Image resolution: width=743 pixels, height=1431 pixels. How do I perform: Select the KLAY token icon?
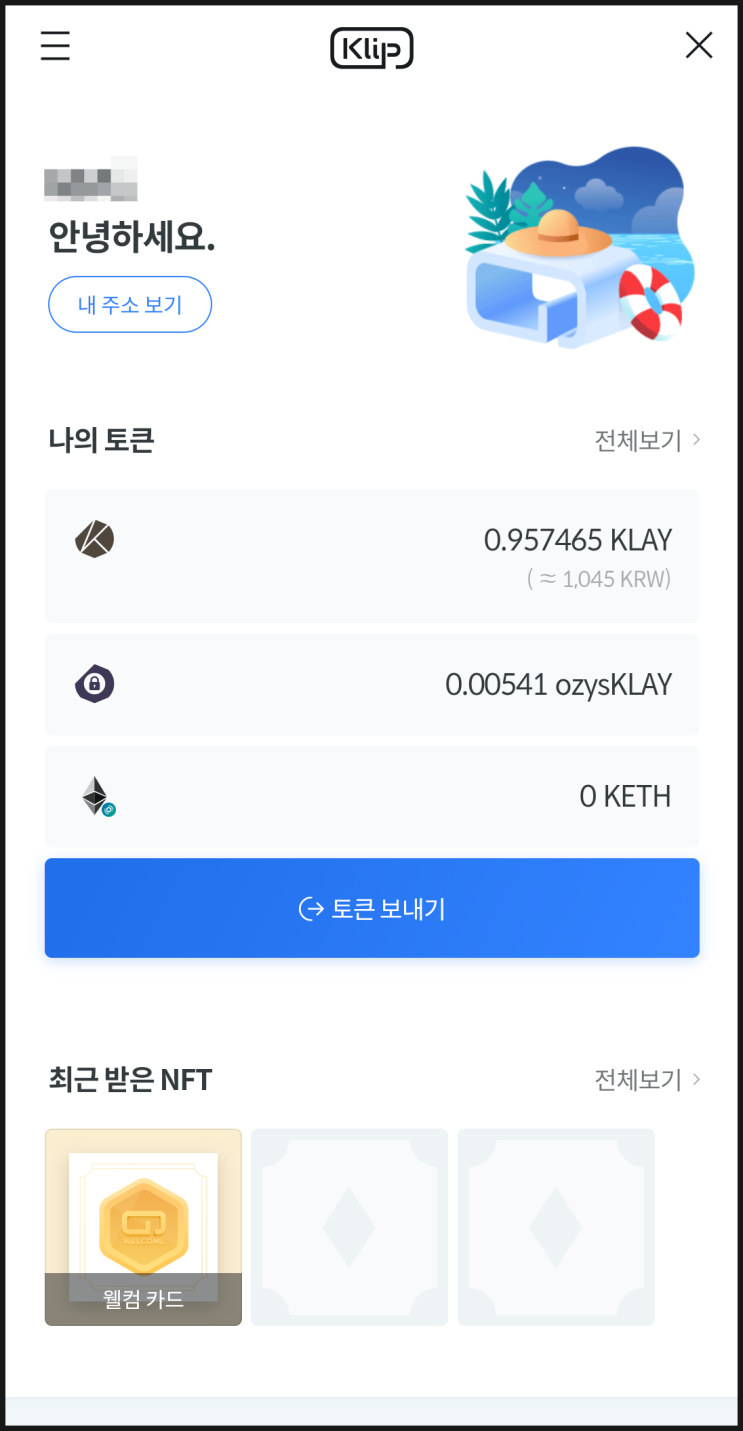(94, 540)
